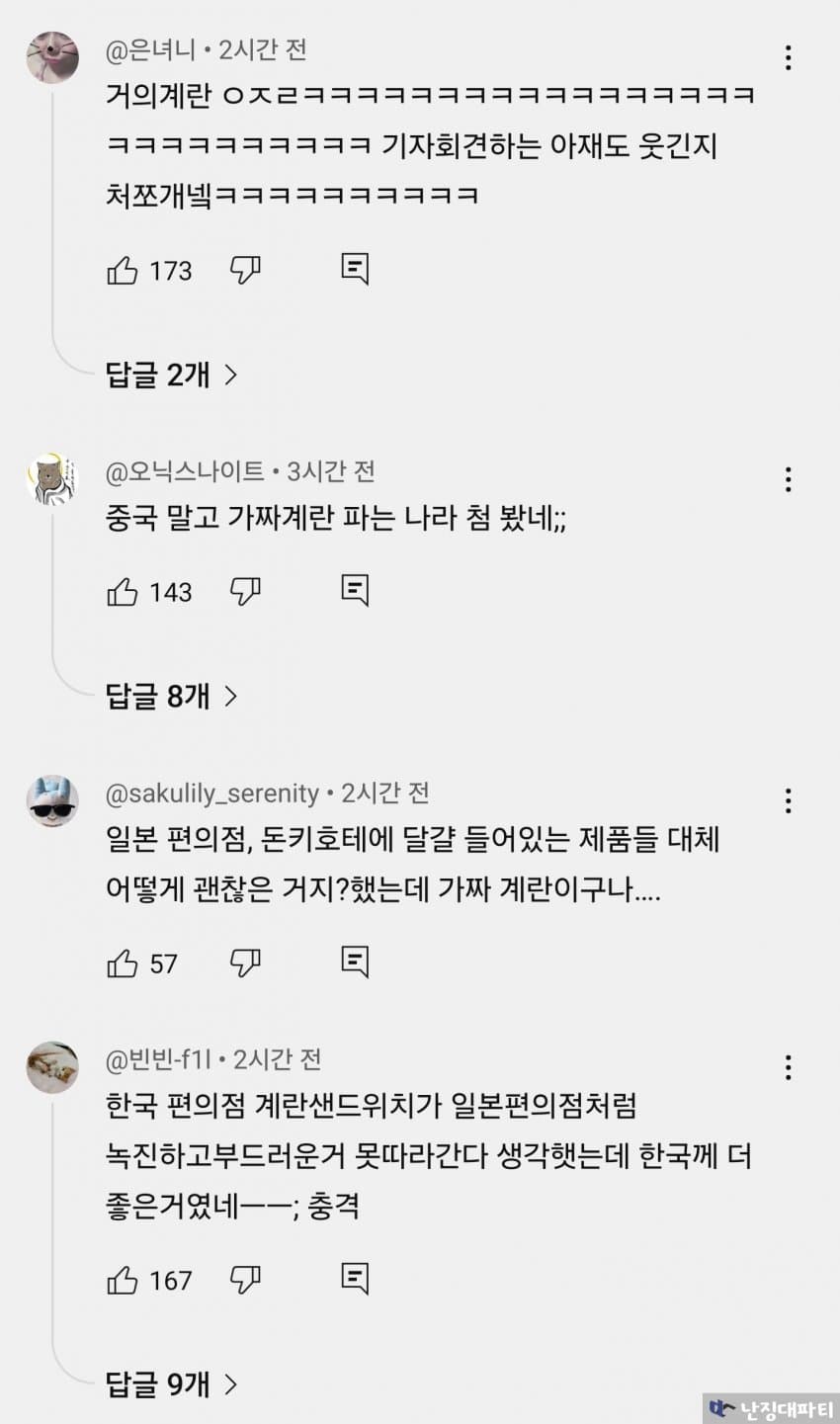Dislike the comment by @은녀니
Viewport: 840px width, 1424px height.
(x=245, y=270)
